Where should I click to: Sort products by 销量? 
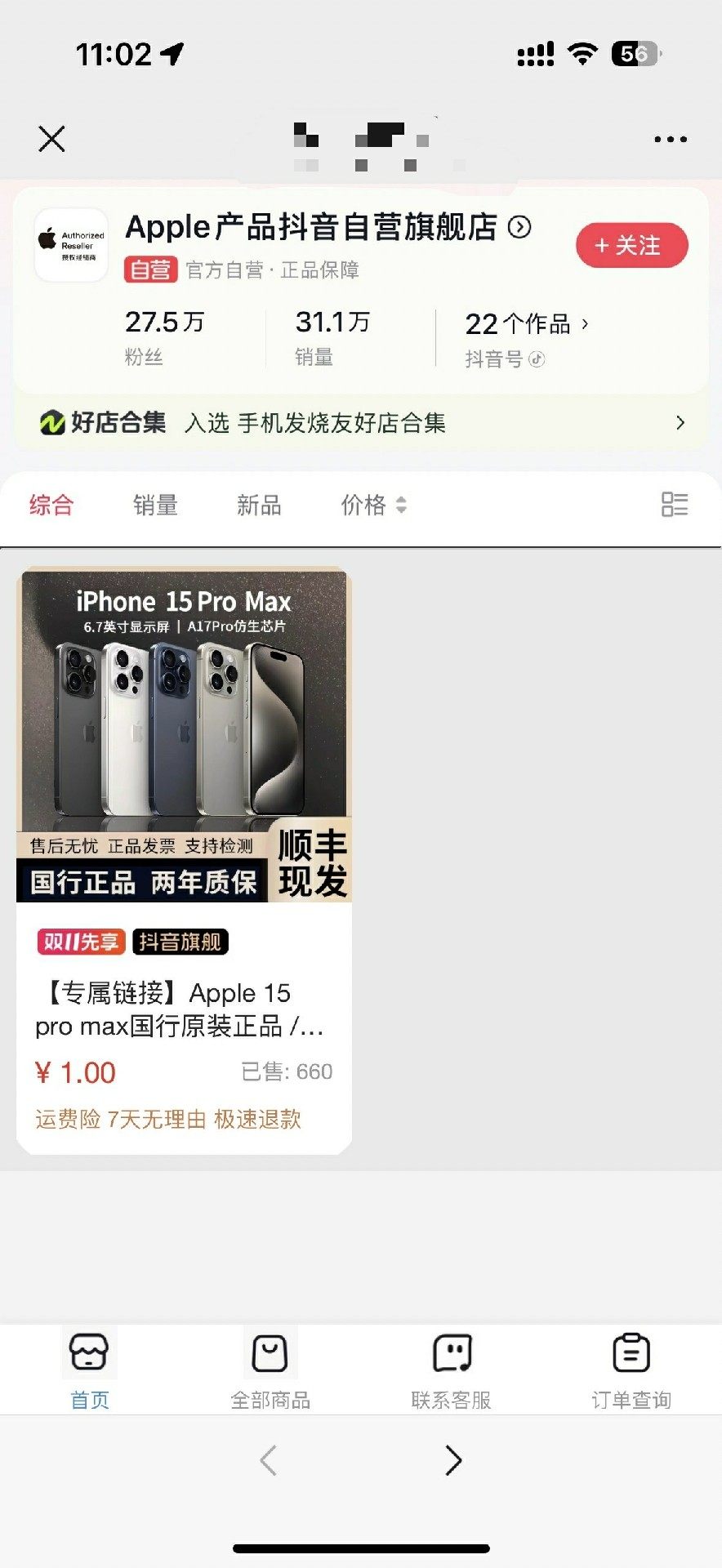click(155, 505)
